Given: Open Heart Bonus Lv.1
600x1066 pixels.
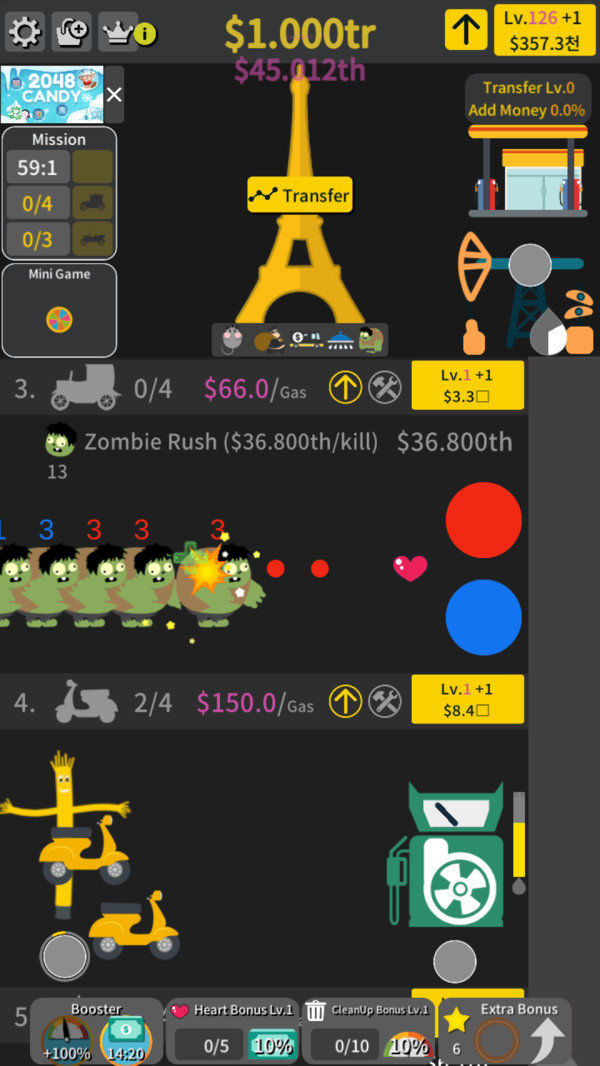Looking at the screenshot, I should (231, 1032).
